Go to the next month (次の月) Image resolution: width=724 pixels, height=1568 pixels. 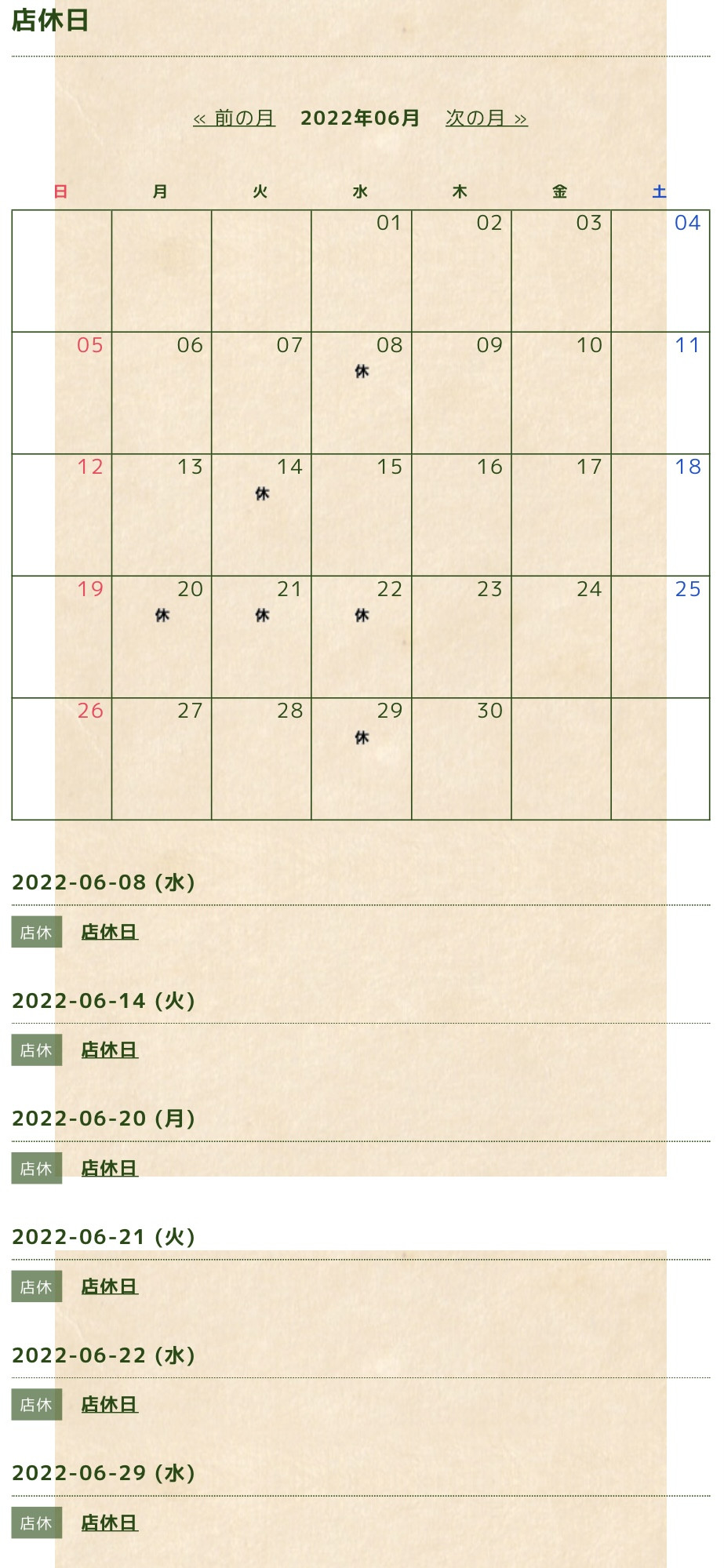click(x=486, y=118)
